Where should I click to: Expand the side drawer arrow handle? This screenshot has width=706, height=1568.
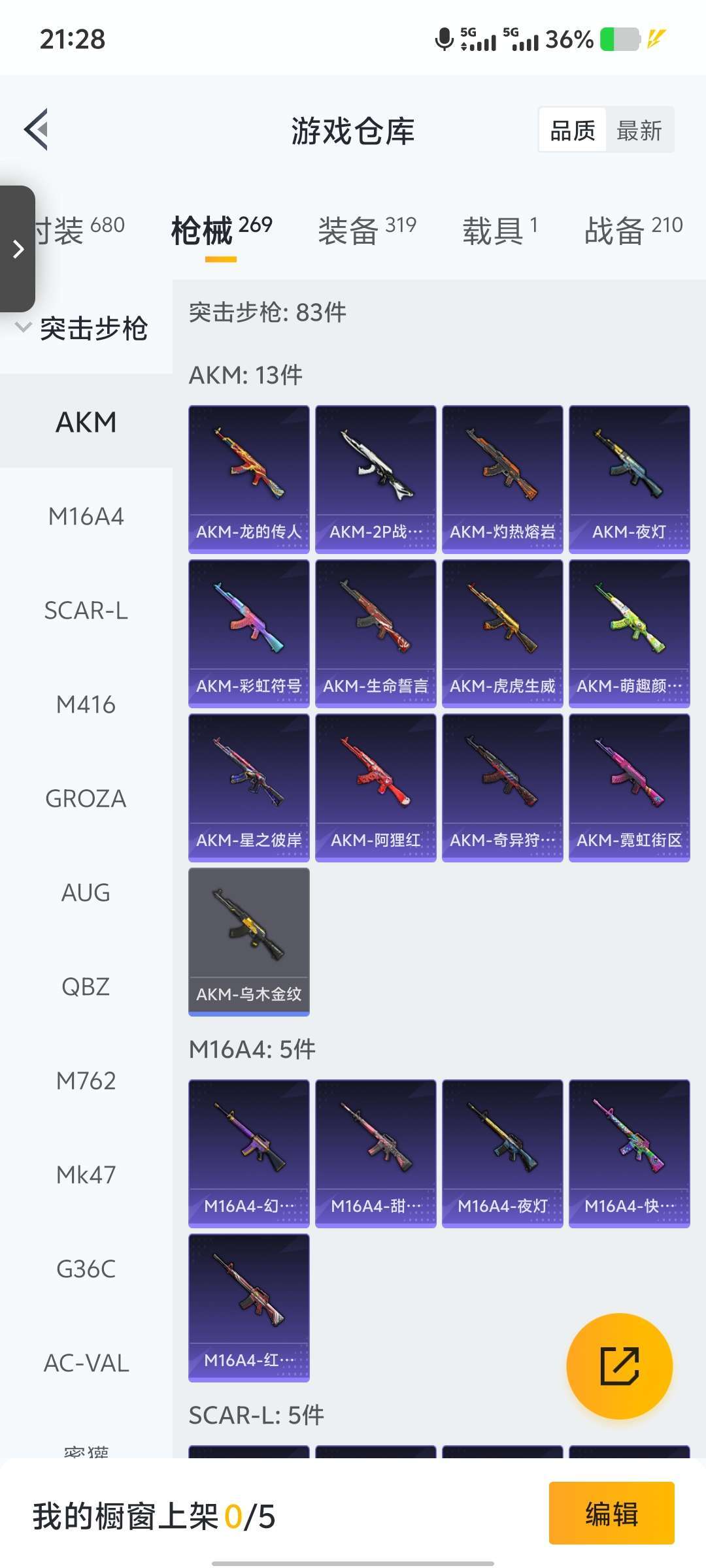(x=18, y=249)
